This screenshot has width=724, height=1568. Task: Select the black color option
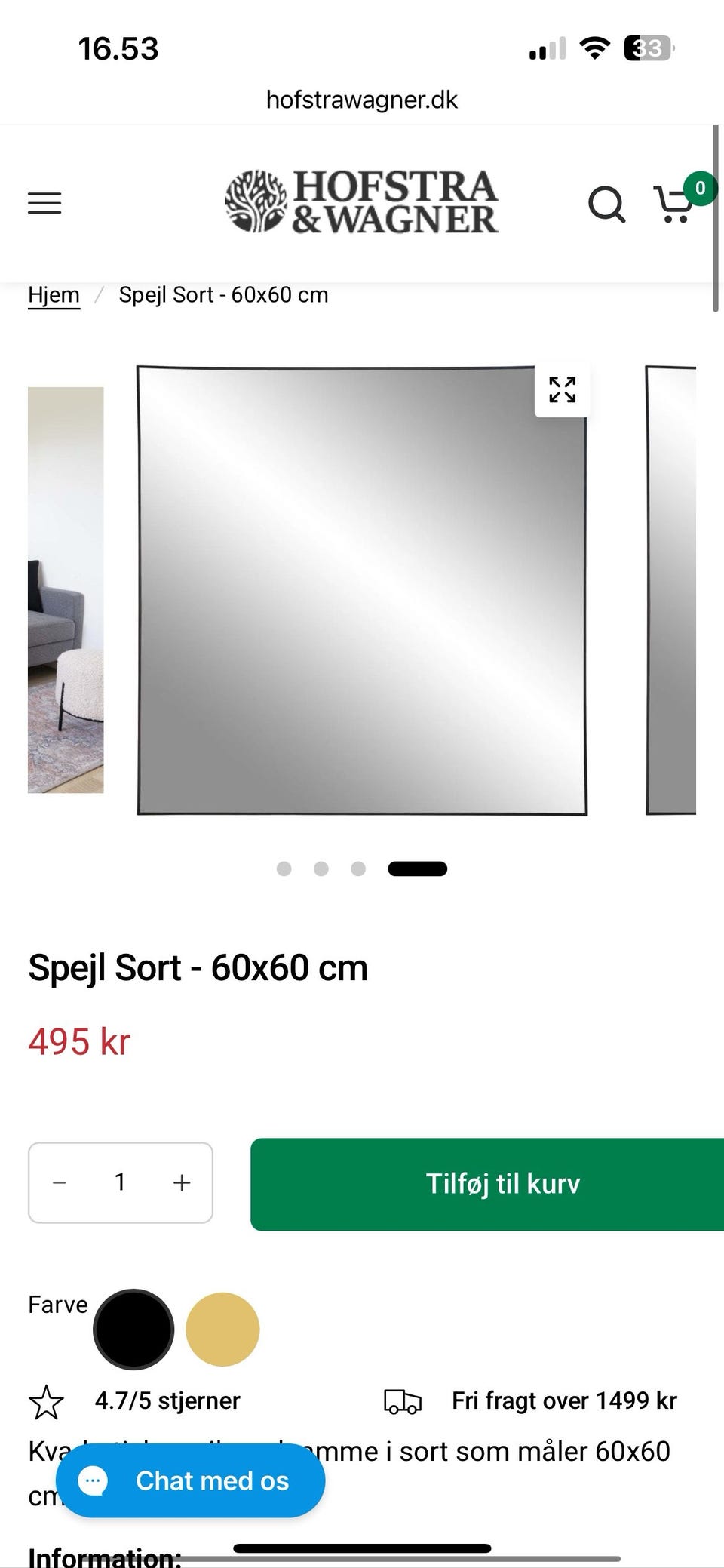click(x=133, y=1329)
